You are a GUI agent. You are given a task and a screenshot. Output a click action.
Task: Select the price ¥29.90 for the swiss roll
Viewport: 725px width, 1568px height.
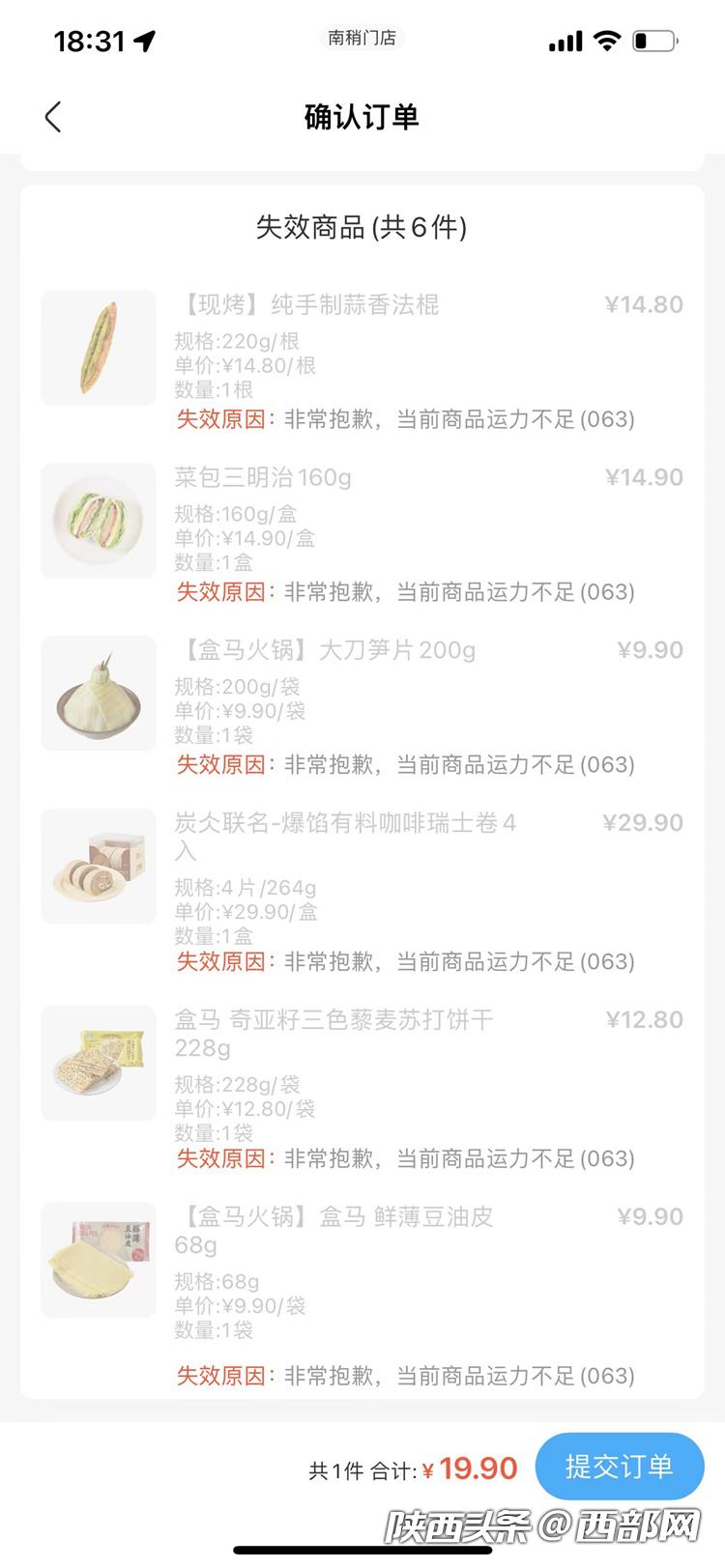(643, 822)
